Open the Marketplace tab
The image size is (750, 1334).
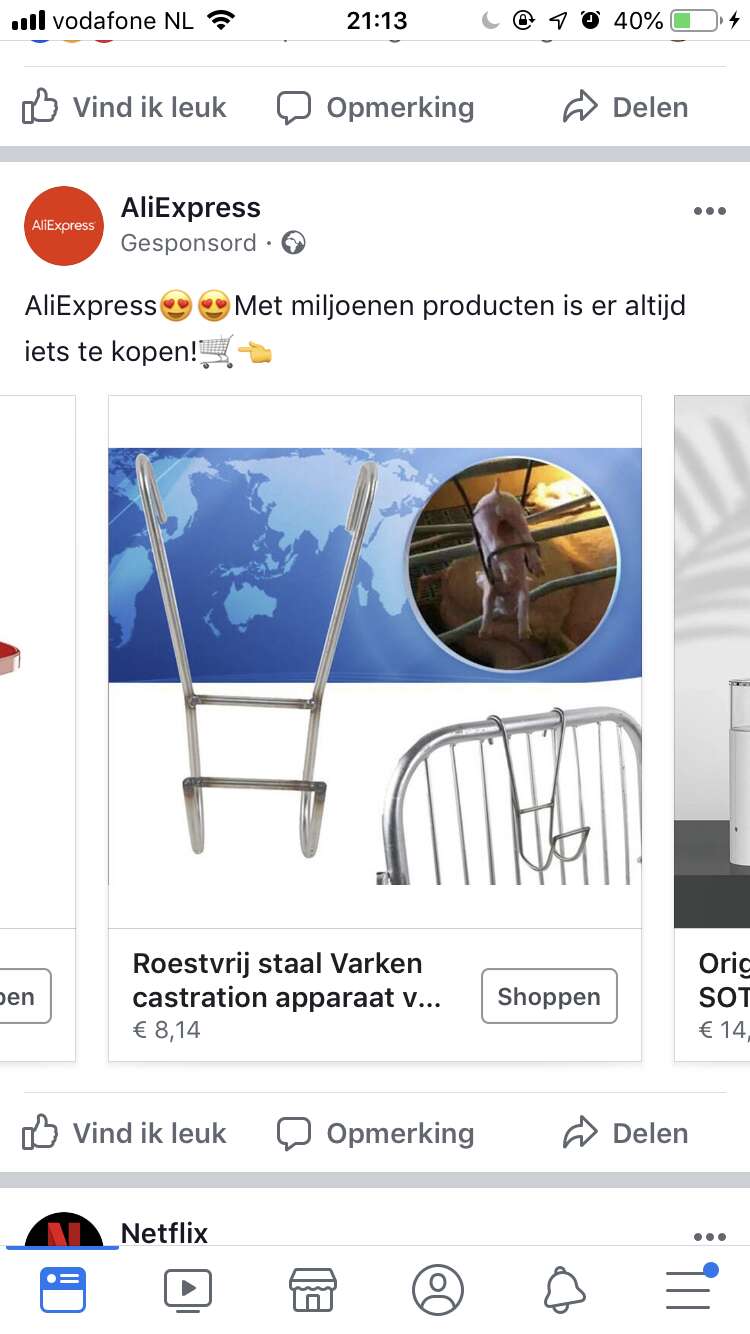313,1290
